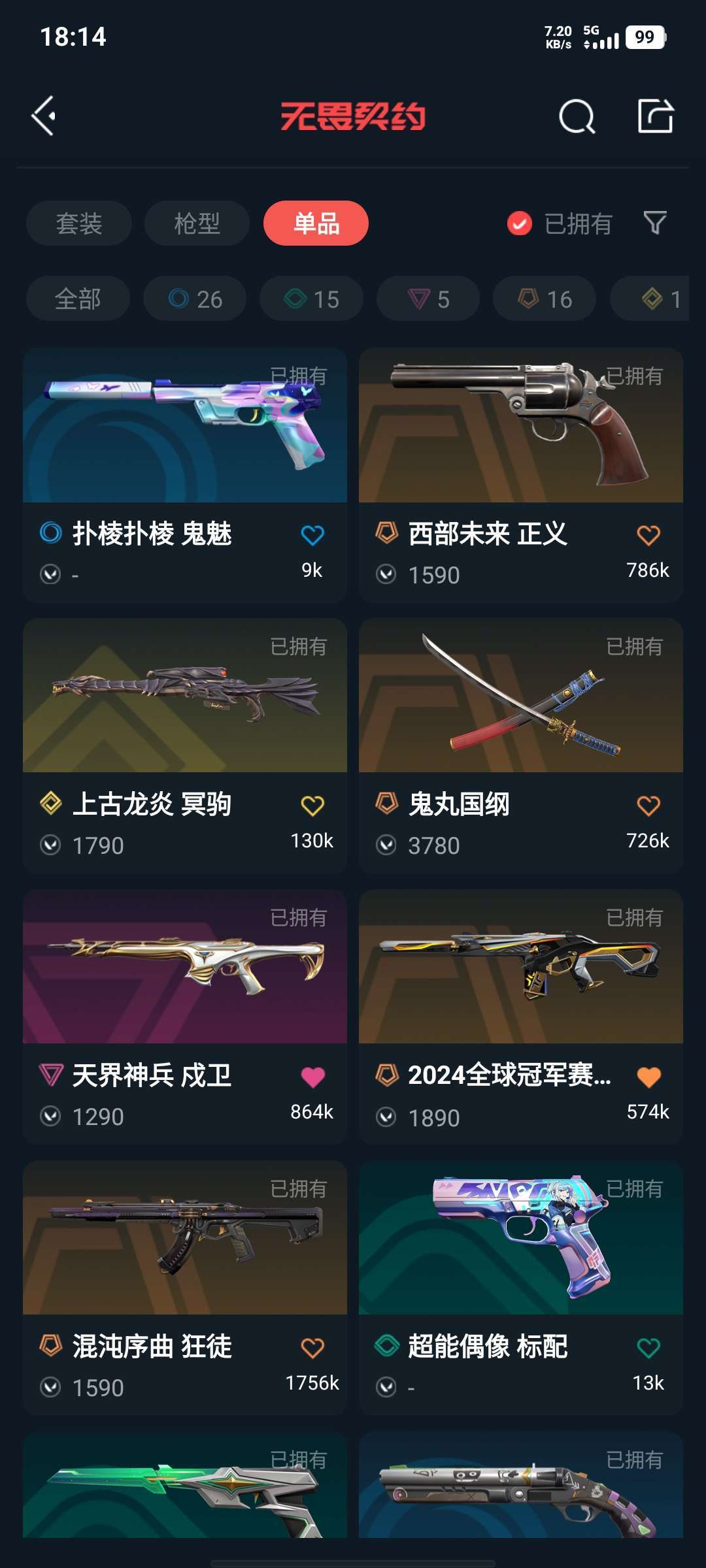
Task: Select the purple rarity filter showing 5
Action: 427,298
